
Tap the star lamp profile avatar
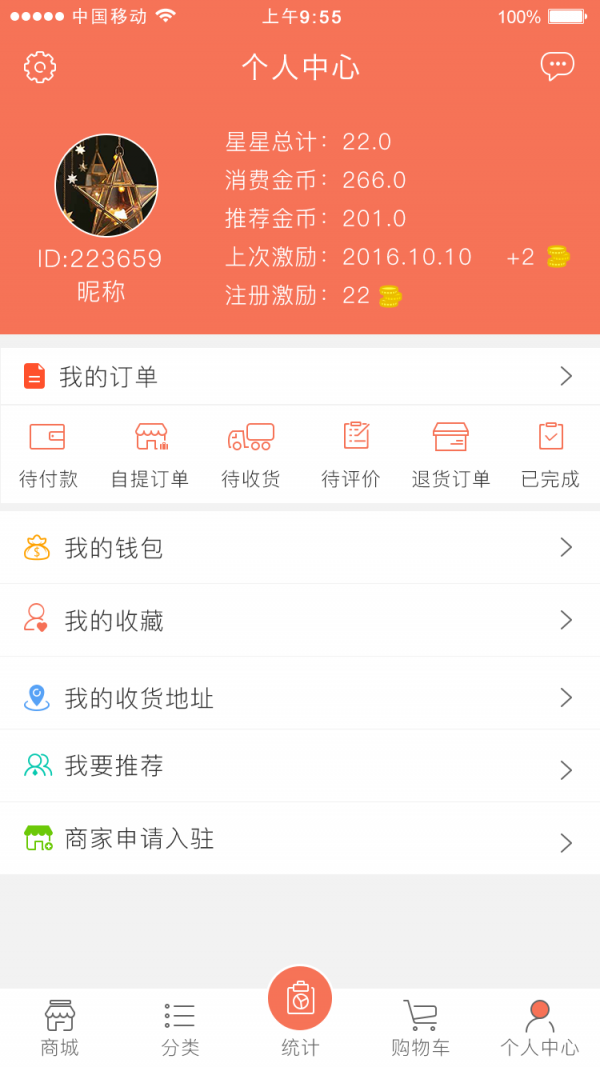coord(106,186)
